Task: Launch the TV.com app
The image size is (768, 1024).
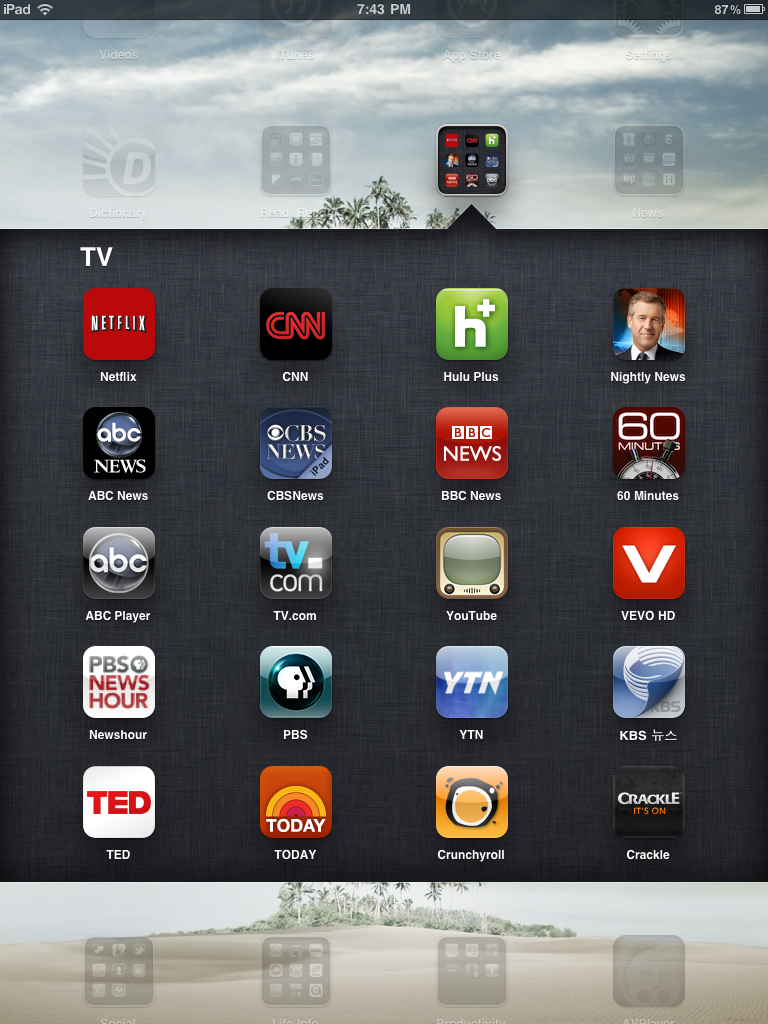Action: tap(295, 563)
